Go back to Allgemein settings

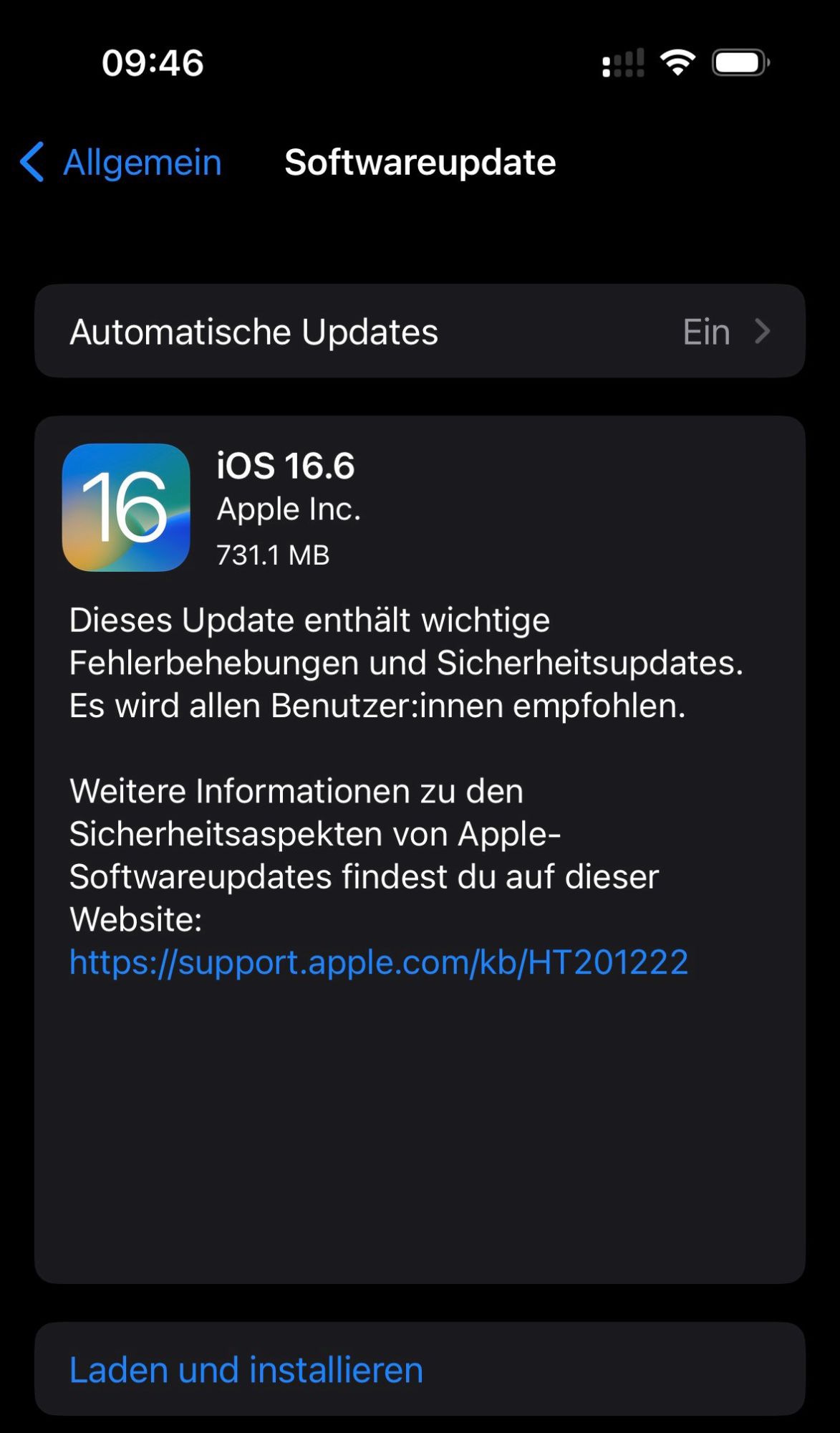coord(120,162)
